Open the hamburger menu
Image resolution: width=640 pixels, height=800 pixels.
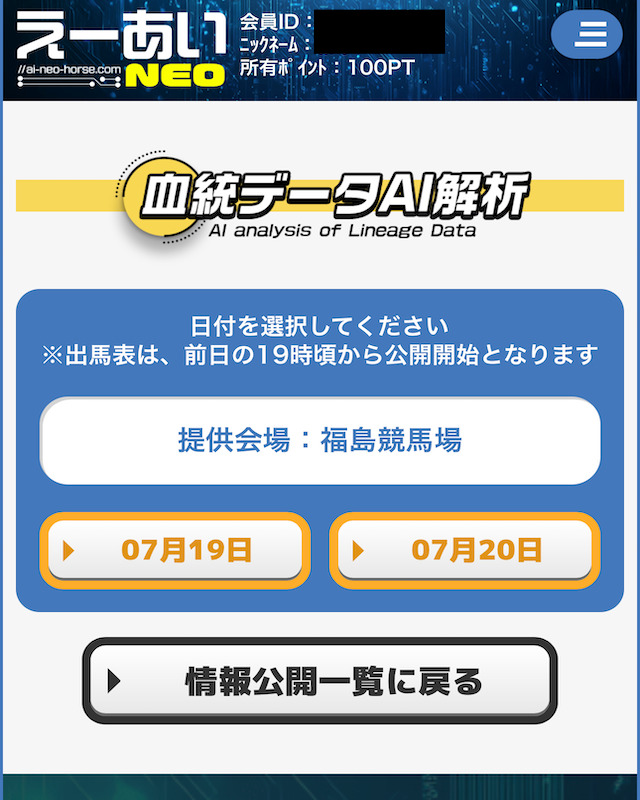(x=587, y=36)
